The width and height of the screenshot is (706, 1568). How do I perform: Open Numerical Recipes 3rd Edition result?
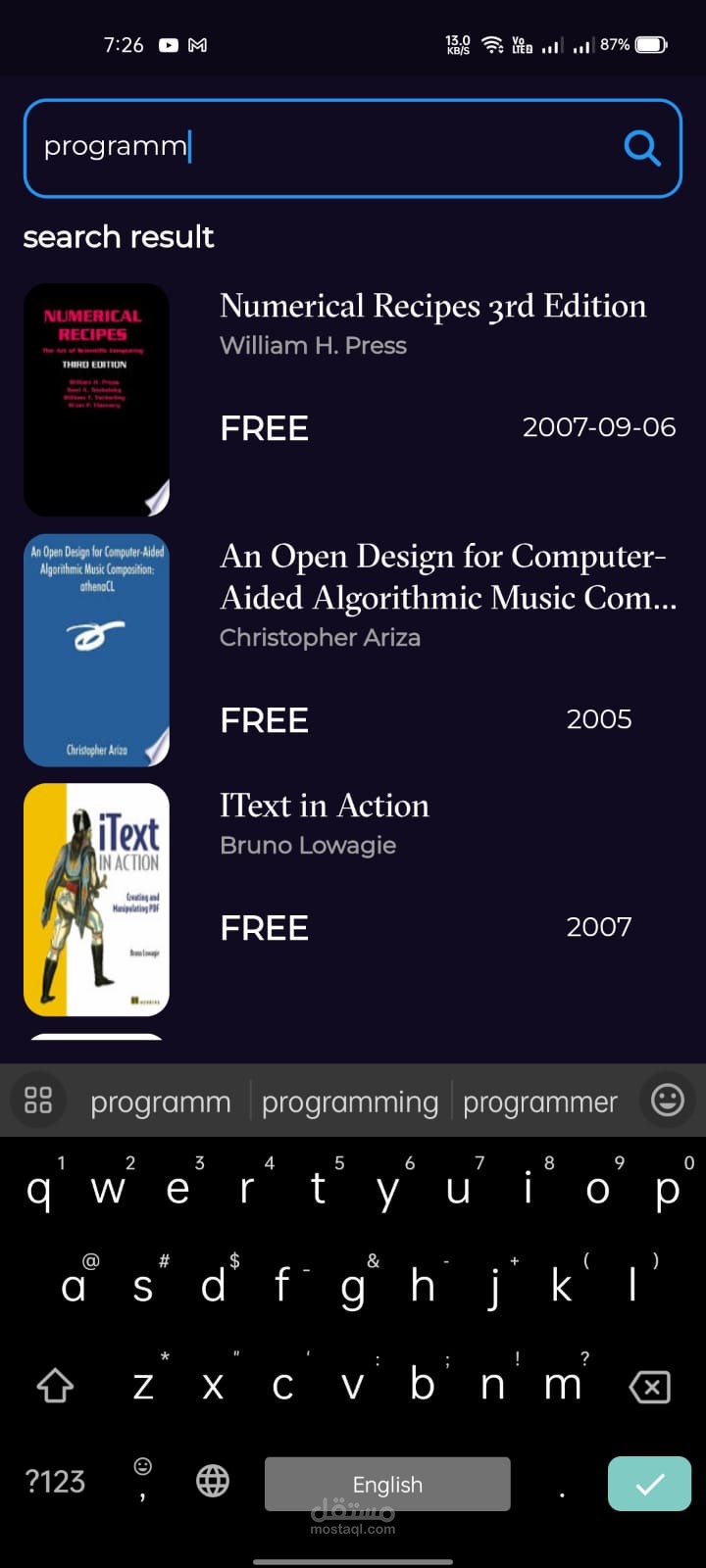click(432, 307)
